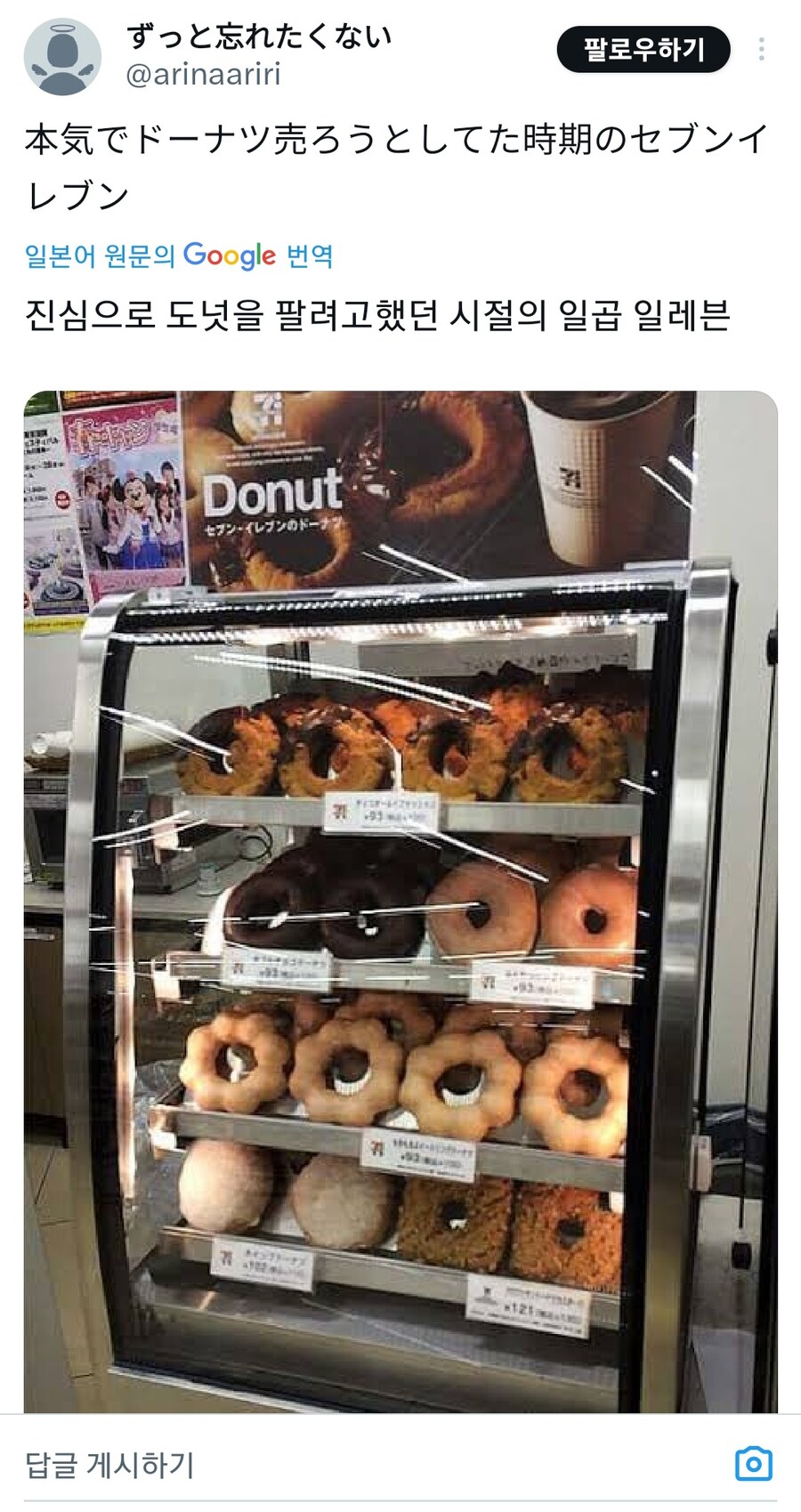Open the tweet's donut display photo

(400, 901)
